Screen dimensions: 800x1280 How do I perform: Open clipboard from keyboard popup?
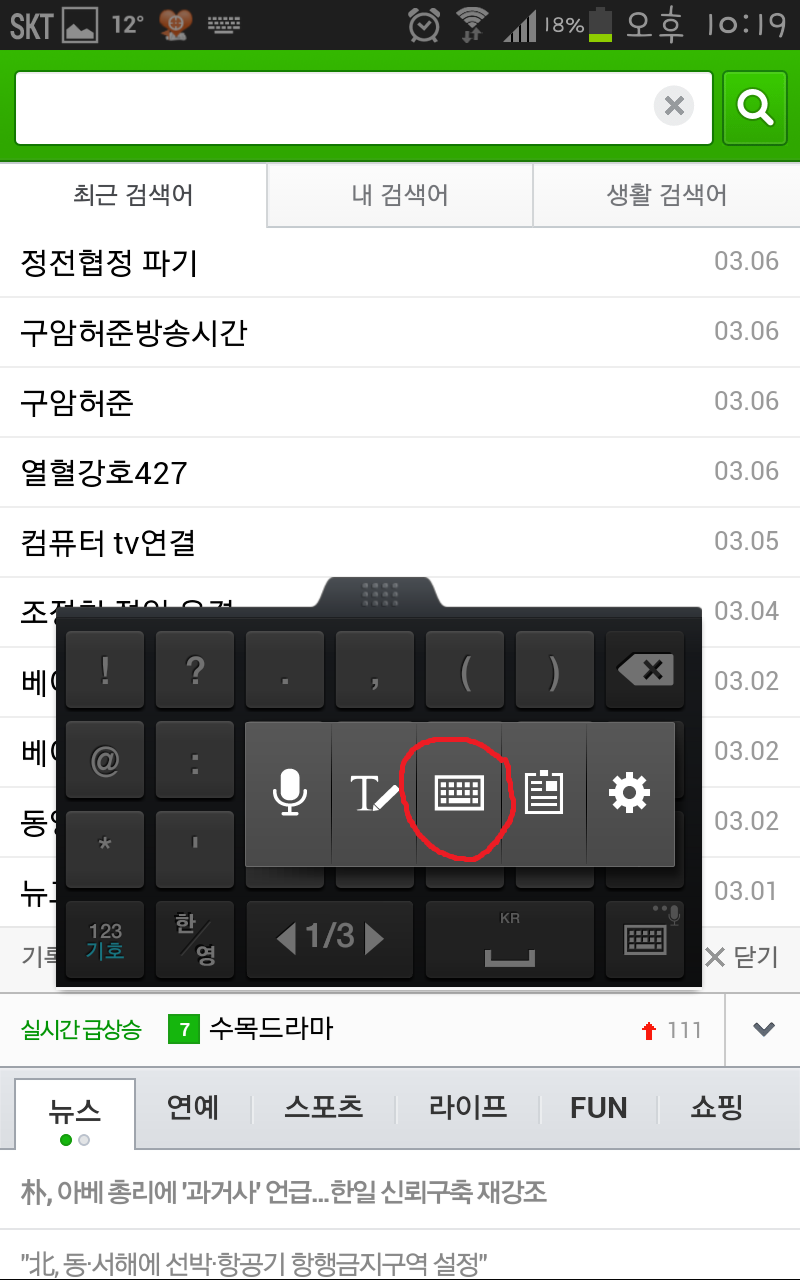point(544,794)
